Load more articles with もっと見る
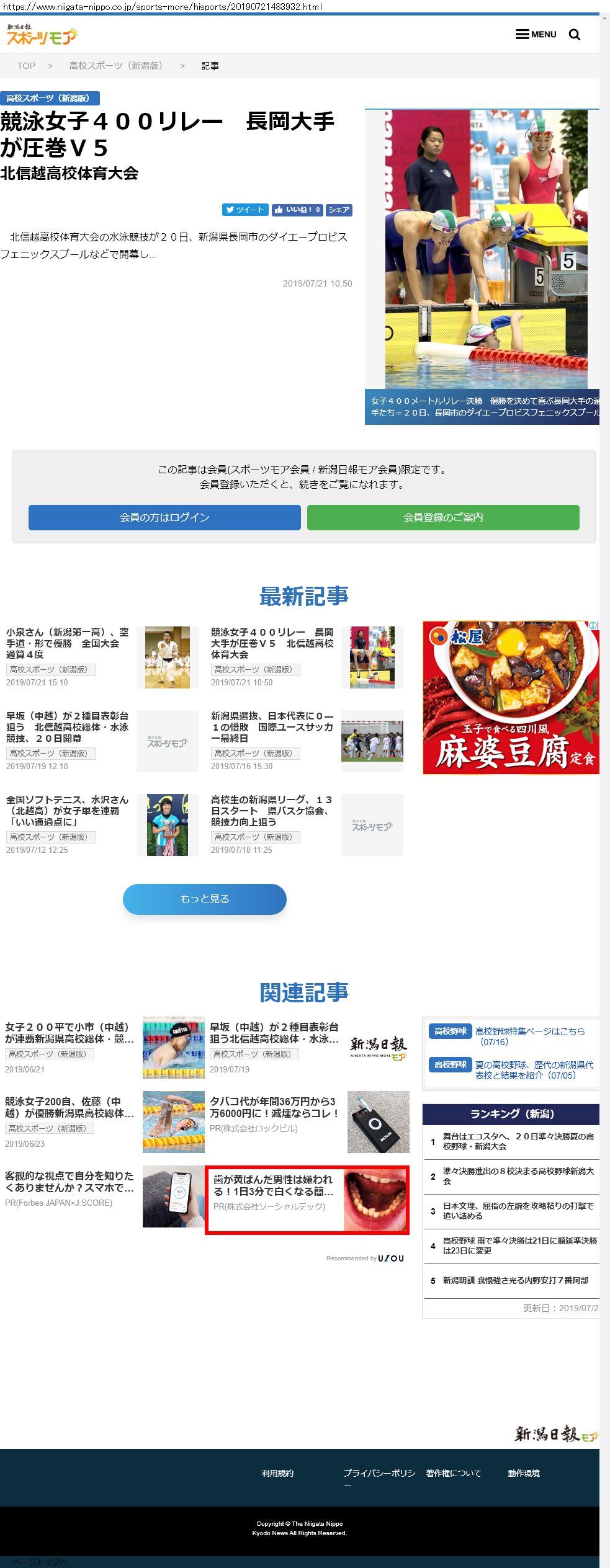The height and width of the screenshot is (1568, 610). click(x=205, y=899)
